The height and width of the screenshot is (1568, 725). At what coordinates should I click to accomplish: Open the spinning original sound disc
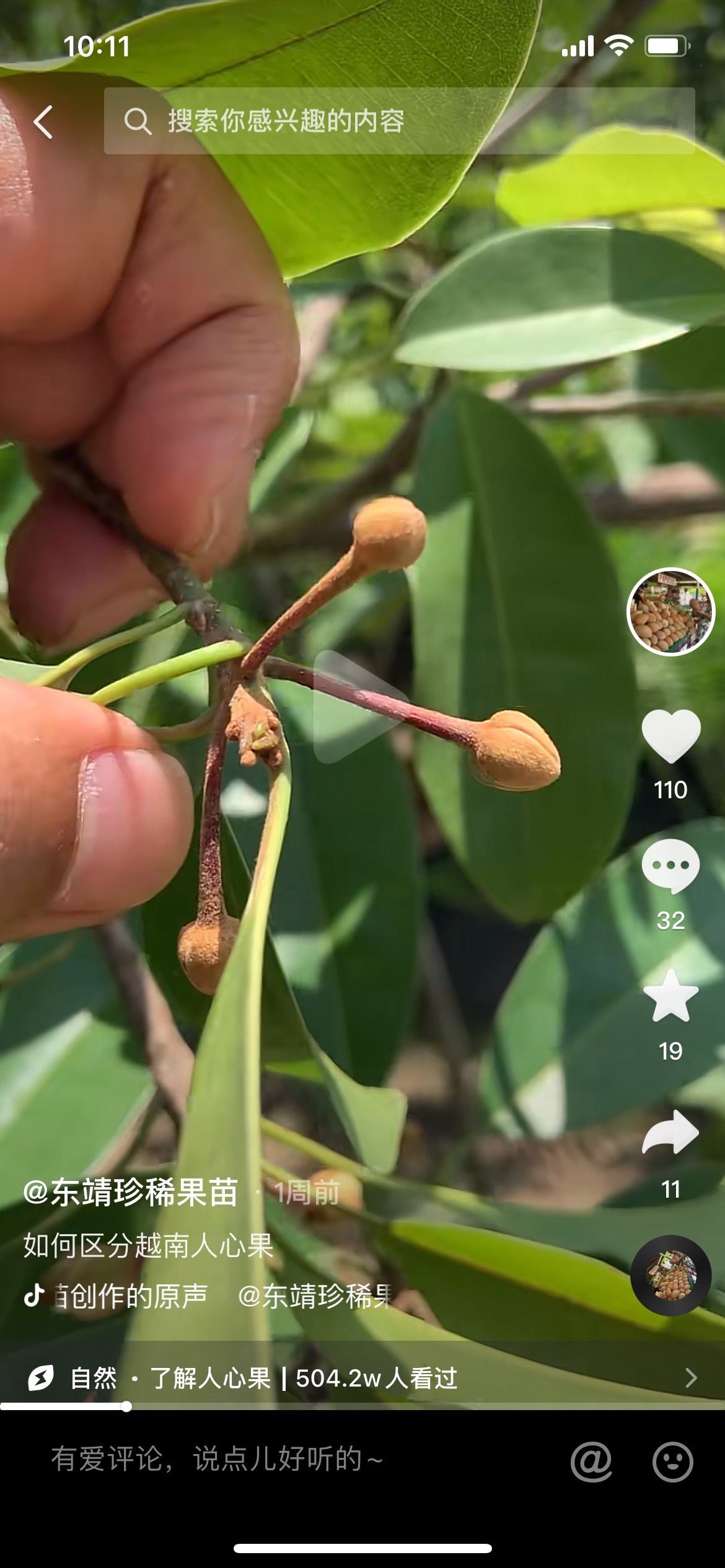tap(671, 1276)
